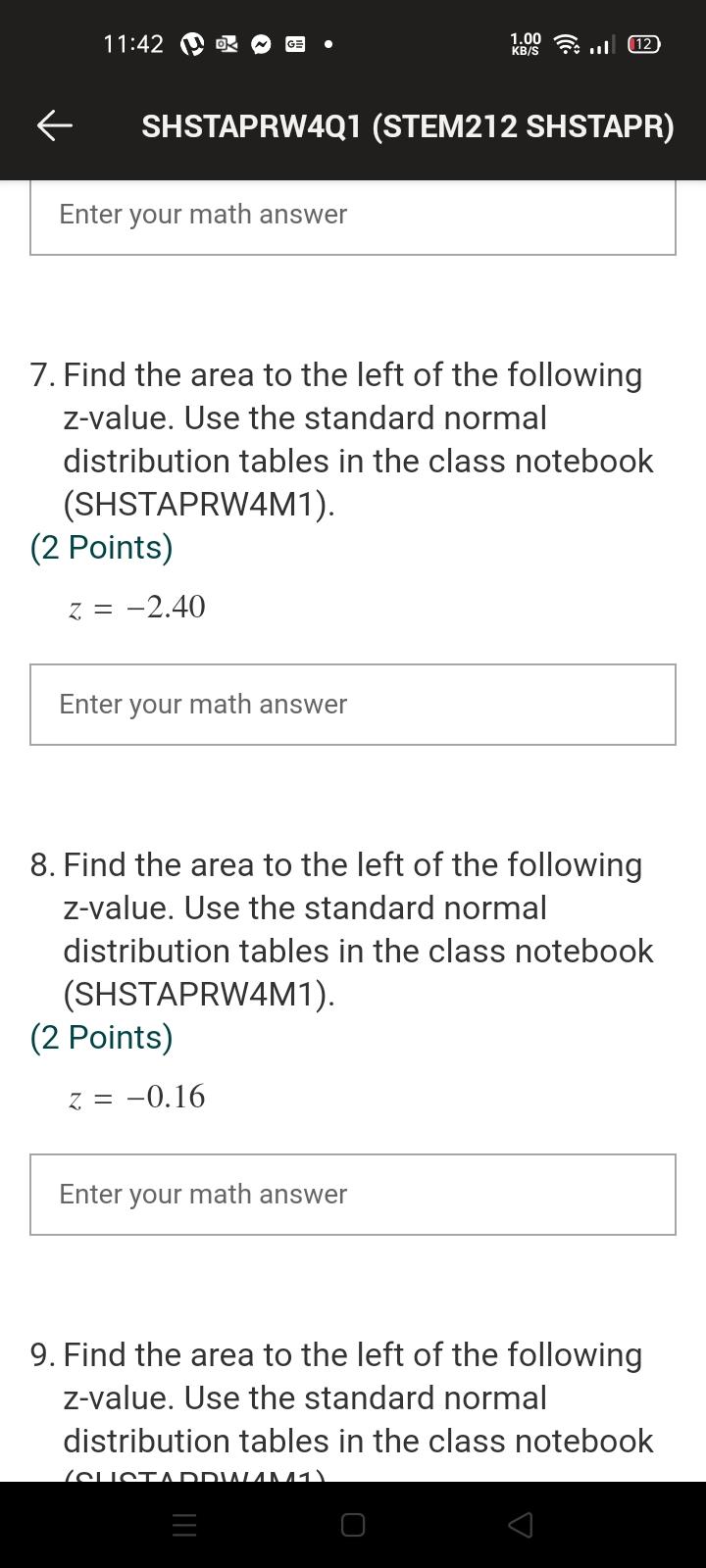Select the answer field for question 8
706x1568 pixels.
(x=353, y=1194)
